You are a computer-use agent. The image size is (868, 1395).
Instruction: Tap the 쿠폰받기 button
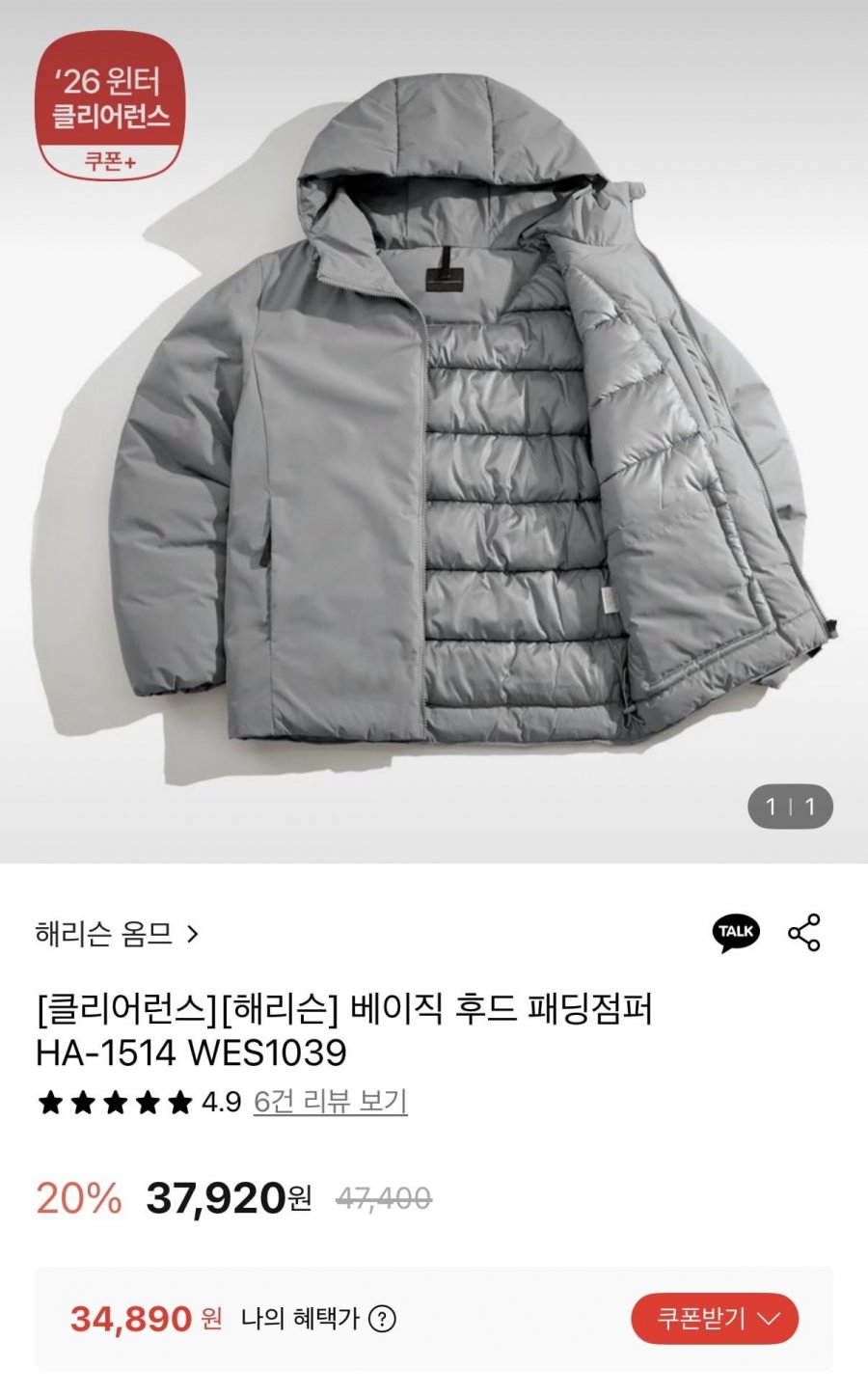click(x=715, y=1318)
